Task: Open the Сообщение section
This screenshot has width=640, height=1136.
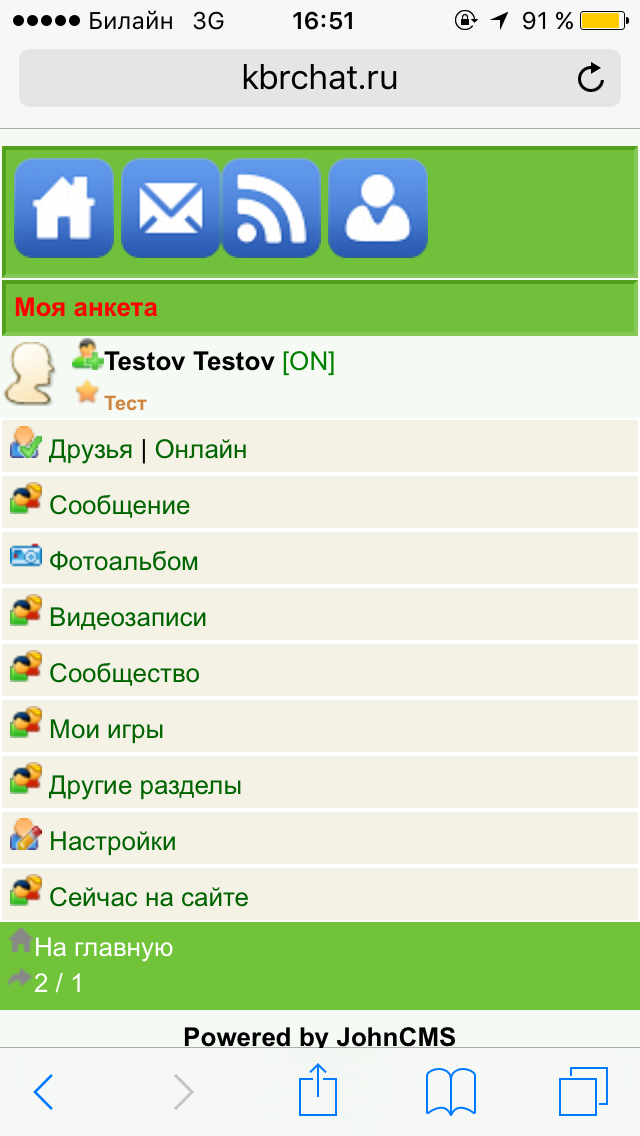Action: 119,506
